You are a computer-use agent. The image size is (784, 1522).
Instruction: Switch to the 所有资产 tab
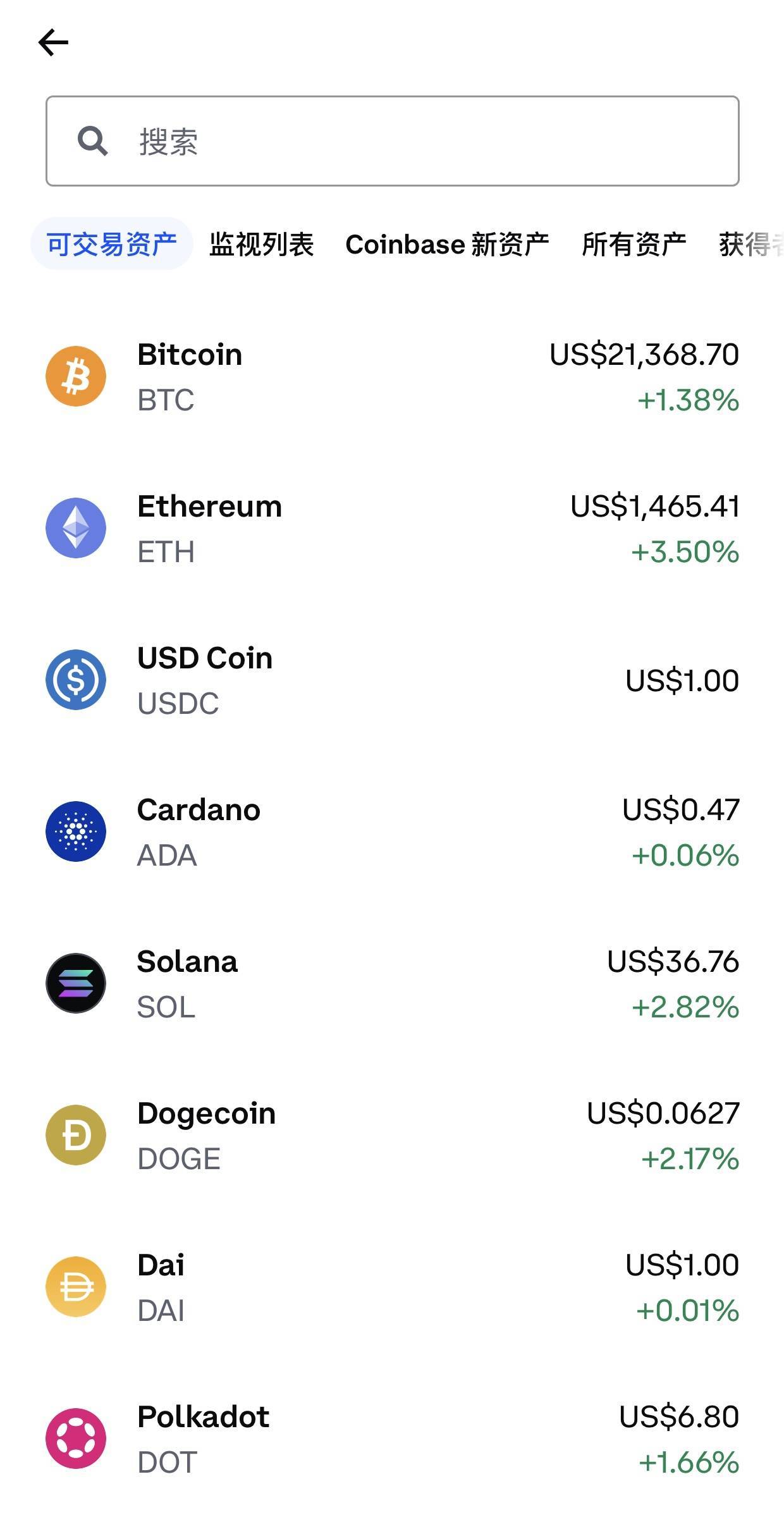coord(634,244)
